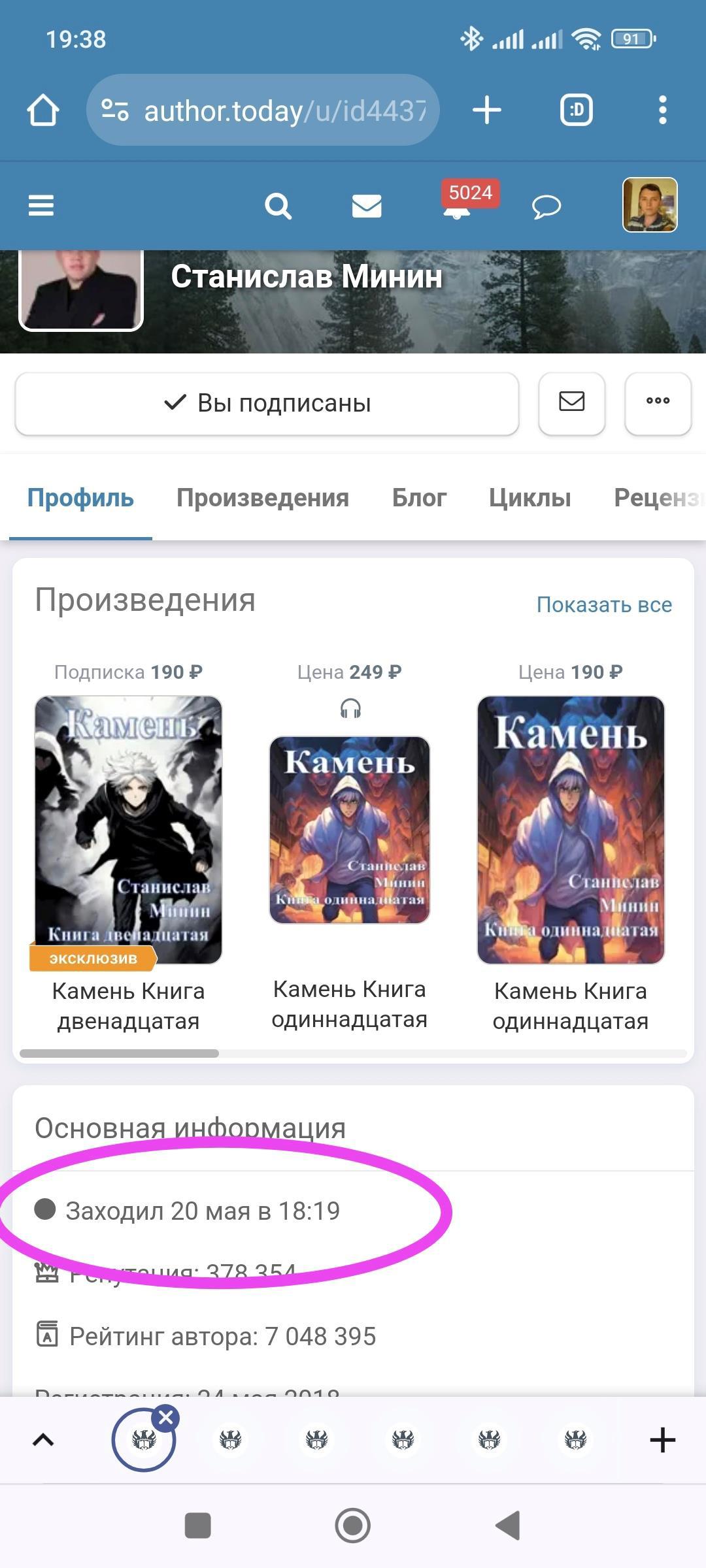This screenshot has width=706, height=1568.
Task: Close the current browser tab
Action: pyautogui.click(x=166, y=1418)
